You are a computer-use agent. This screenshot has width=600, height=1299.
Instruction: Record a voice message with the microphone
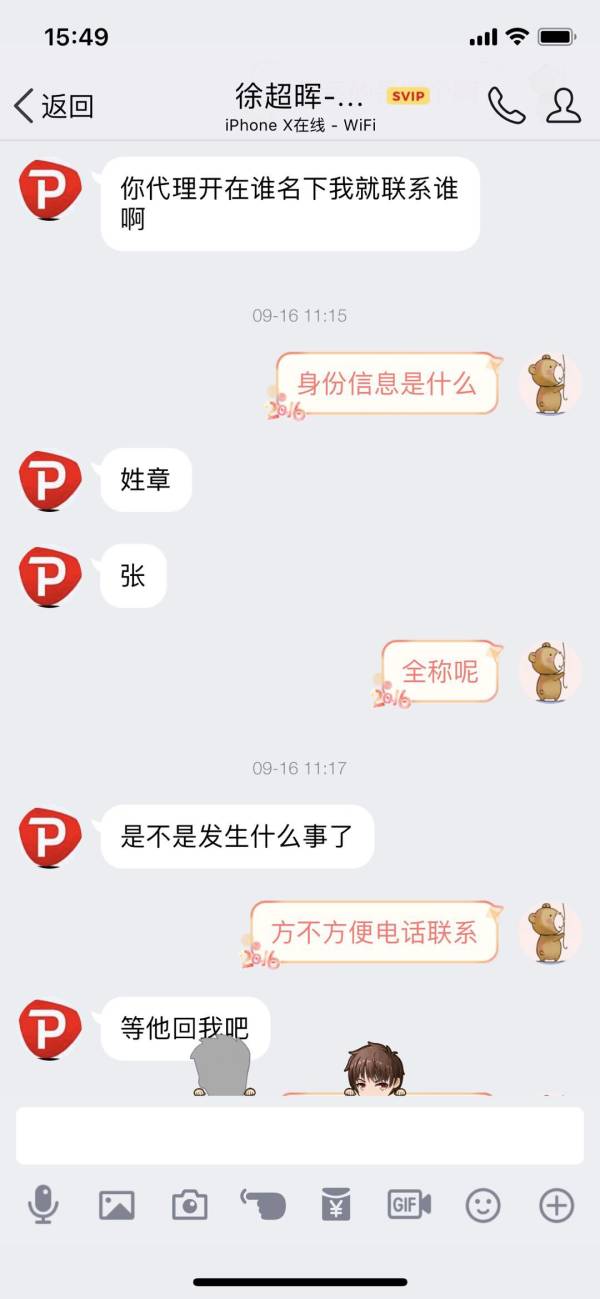pos(43,1205)
